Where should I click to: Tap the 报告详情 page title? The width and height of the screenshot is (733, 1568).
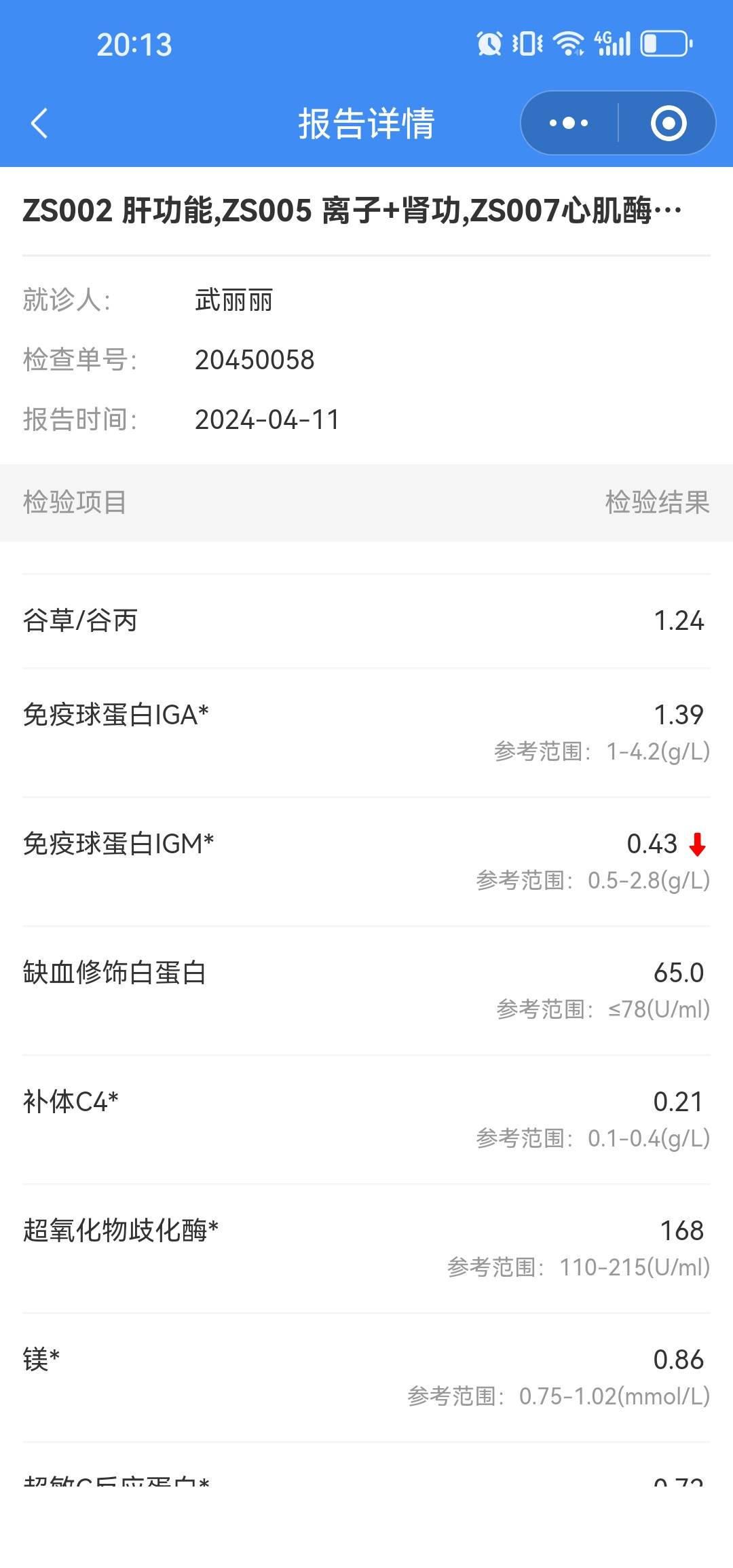(x=366, y=123)
